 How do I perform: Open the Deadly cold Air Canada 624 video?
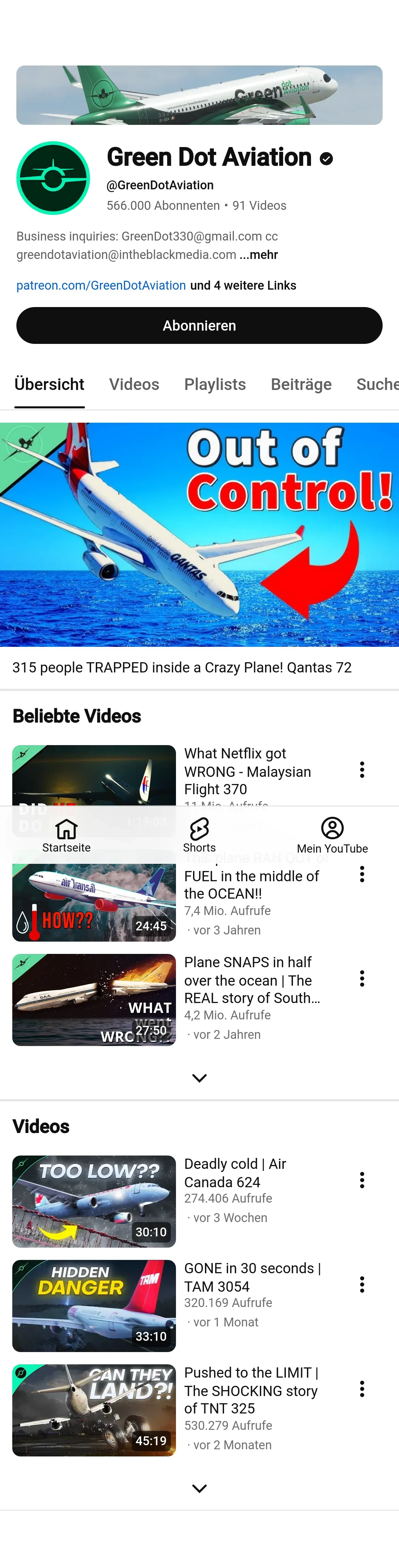click(x=94, y=1201)
